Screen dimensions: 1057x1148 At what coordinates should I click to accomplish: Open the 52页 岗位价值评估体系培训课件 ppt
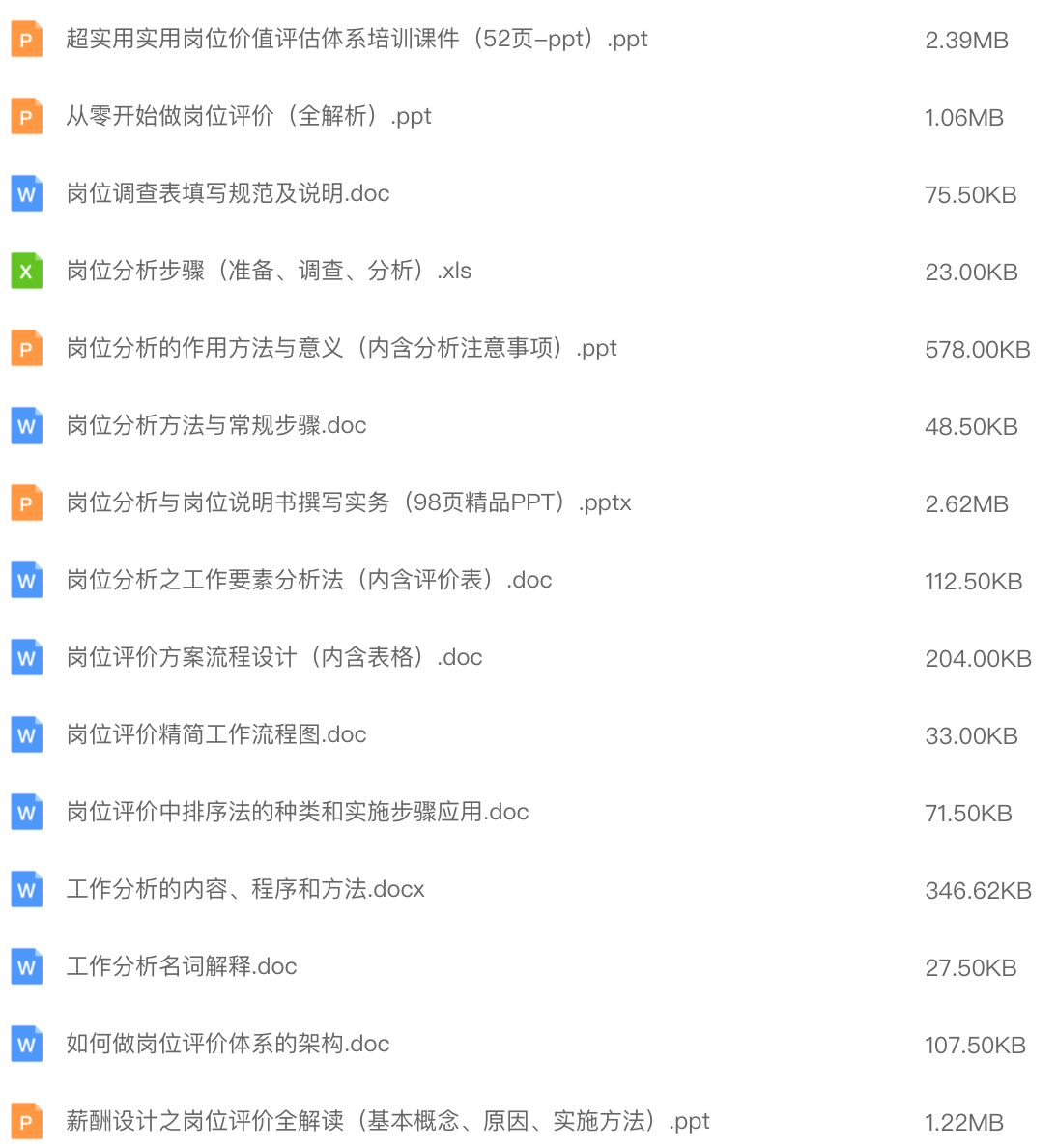(x=357, y=40)
